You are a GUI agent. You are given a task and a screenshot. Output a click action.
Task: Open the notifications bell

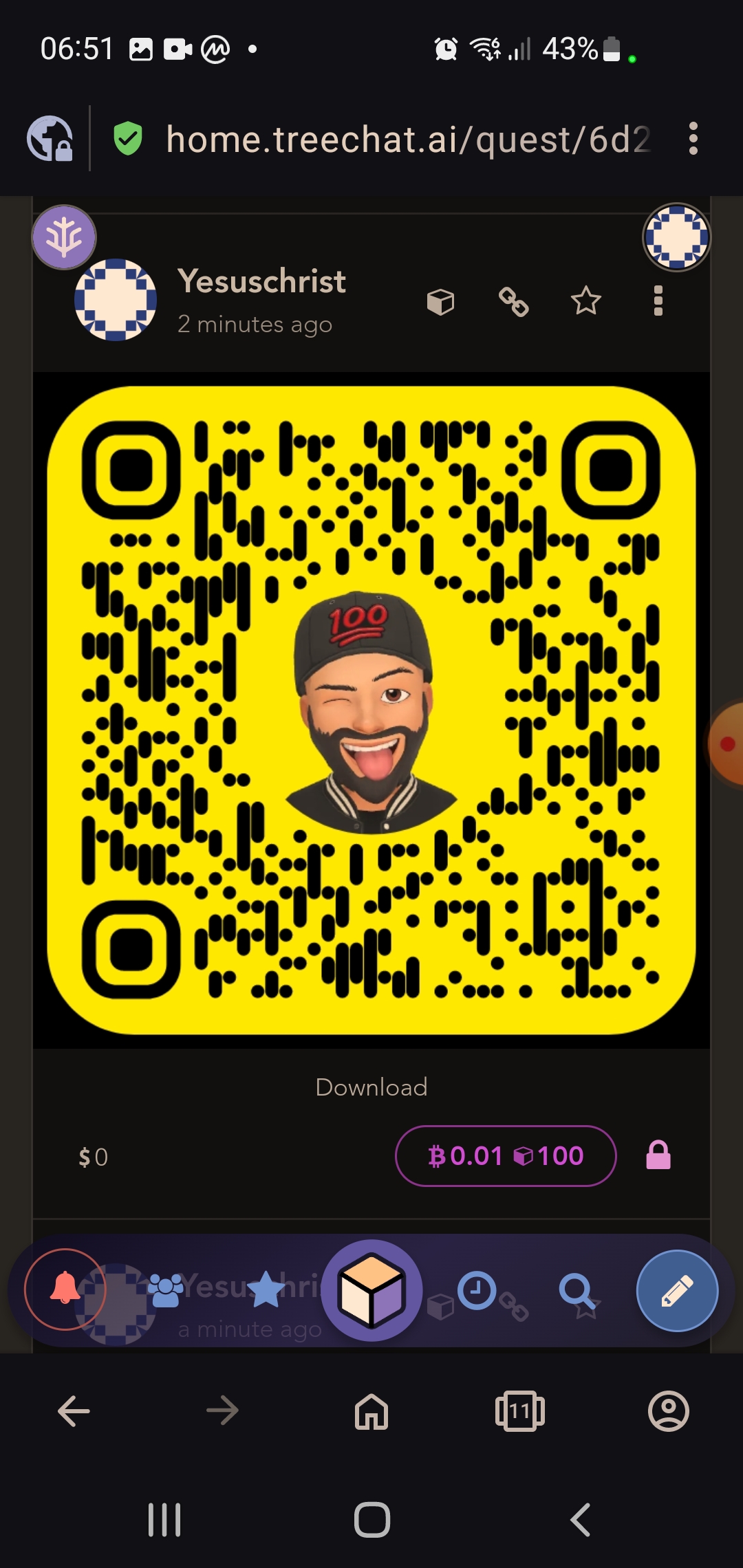pyautogui.click(x=65, y=1289)
